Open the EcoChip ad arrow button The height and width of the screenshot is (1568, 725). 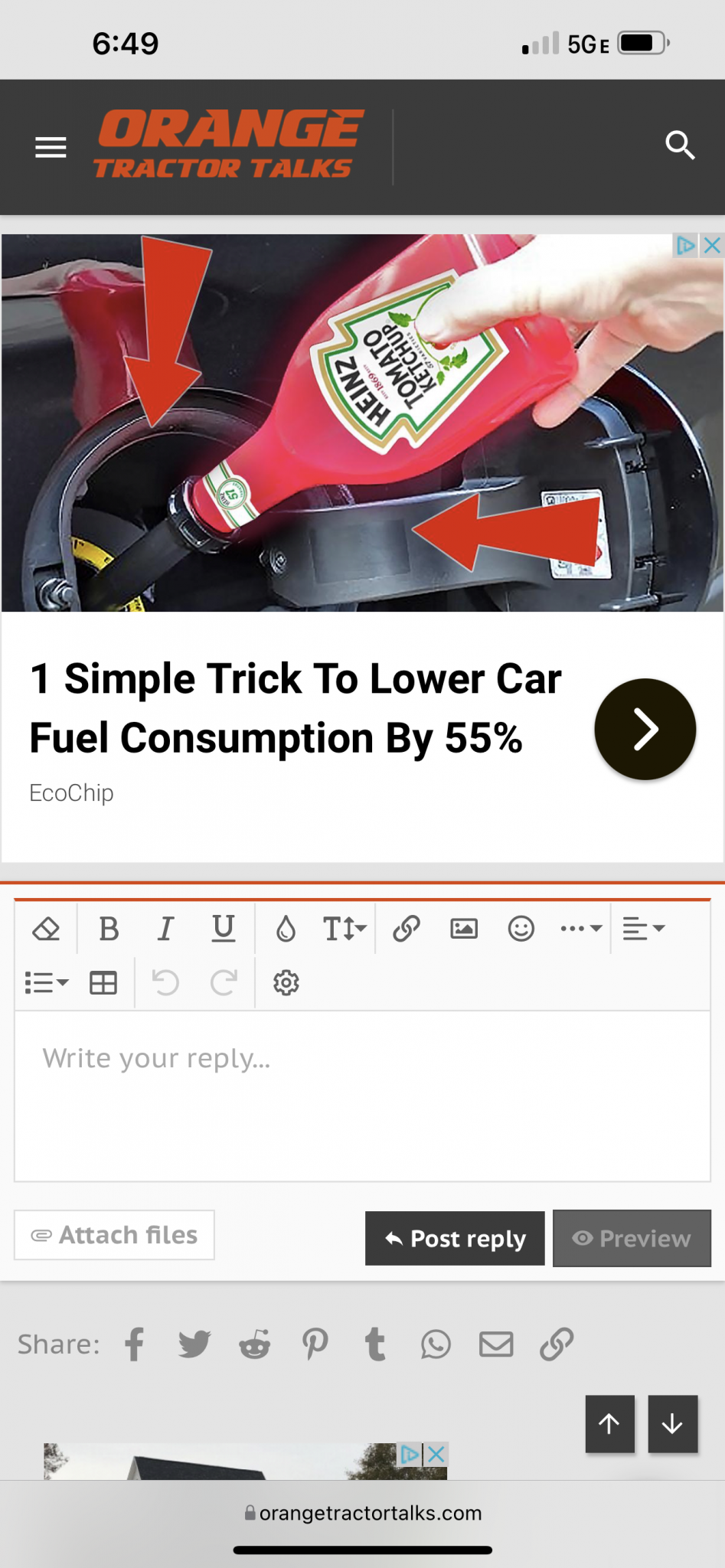[645, 729]
